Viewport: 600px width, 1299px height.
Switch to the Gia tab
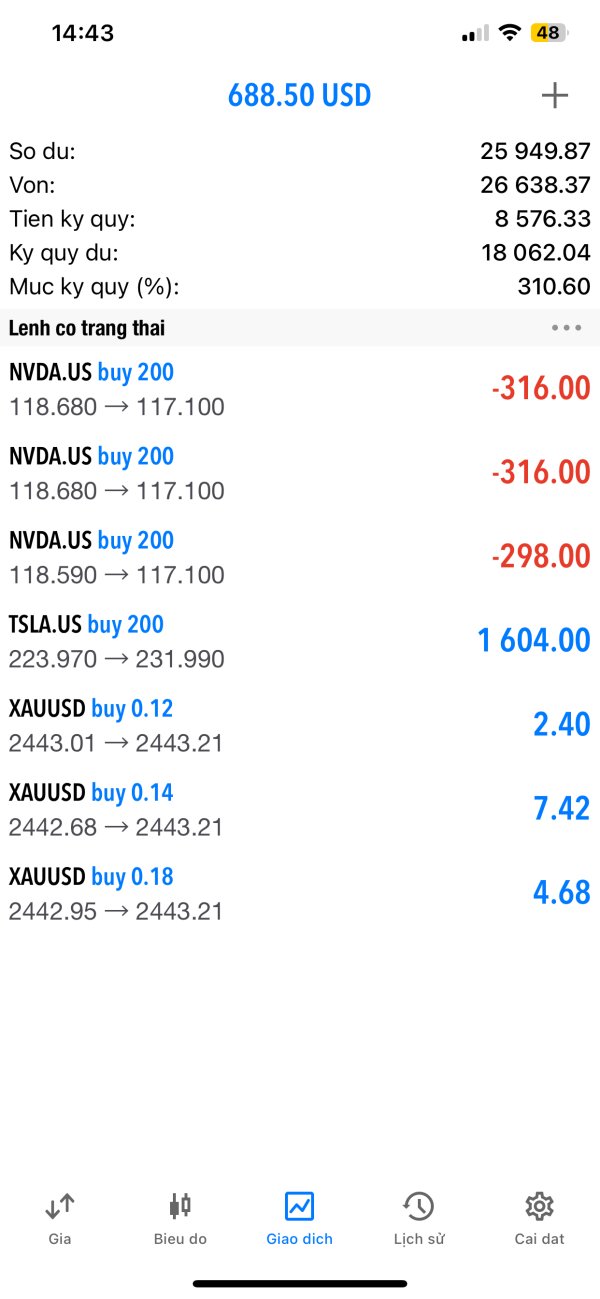pyautogui.click(x=60, y=1218)
